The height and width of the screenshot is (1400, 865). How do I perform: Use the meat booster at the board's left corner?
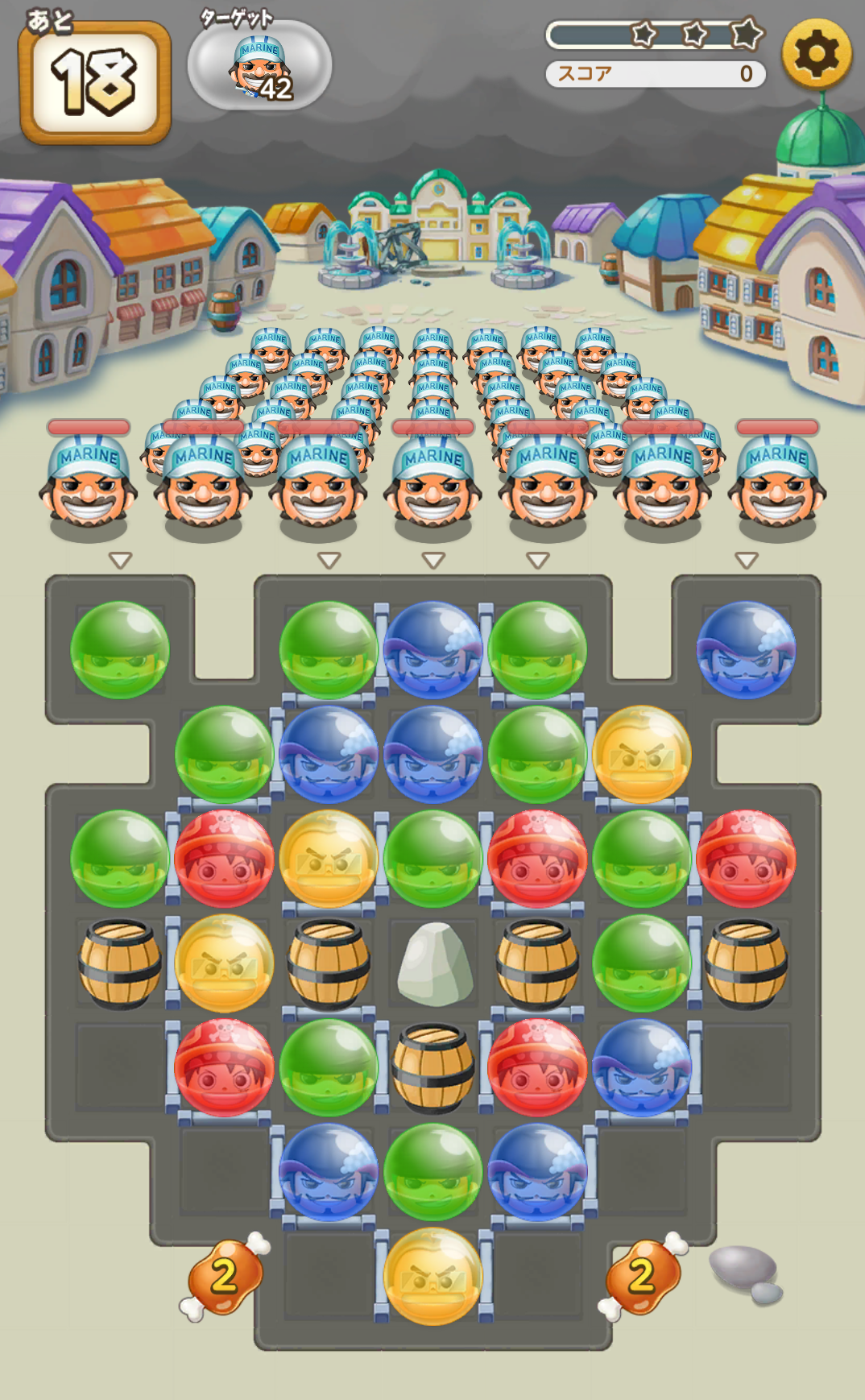tap(225, 1276)
